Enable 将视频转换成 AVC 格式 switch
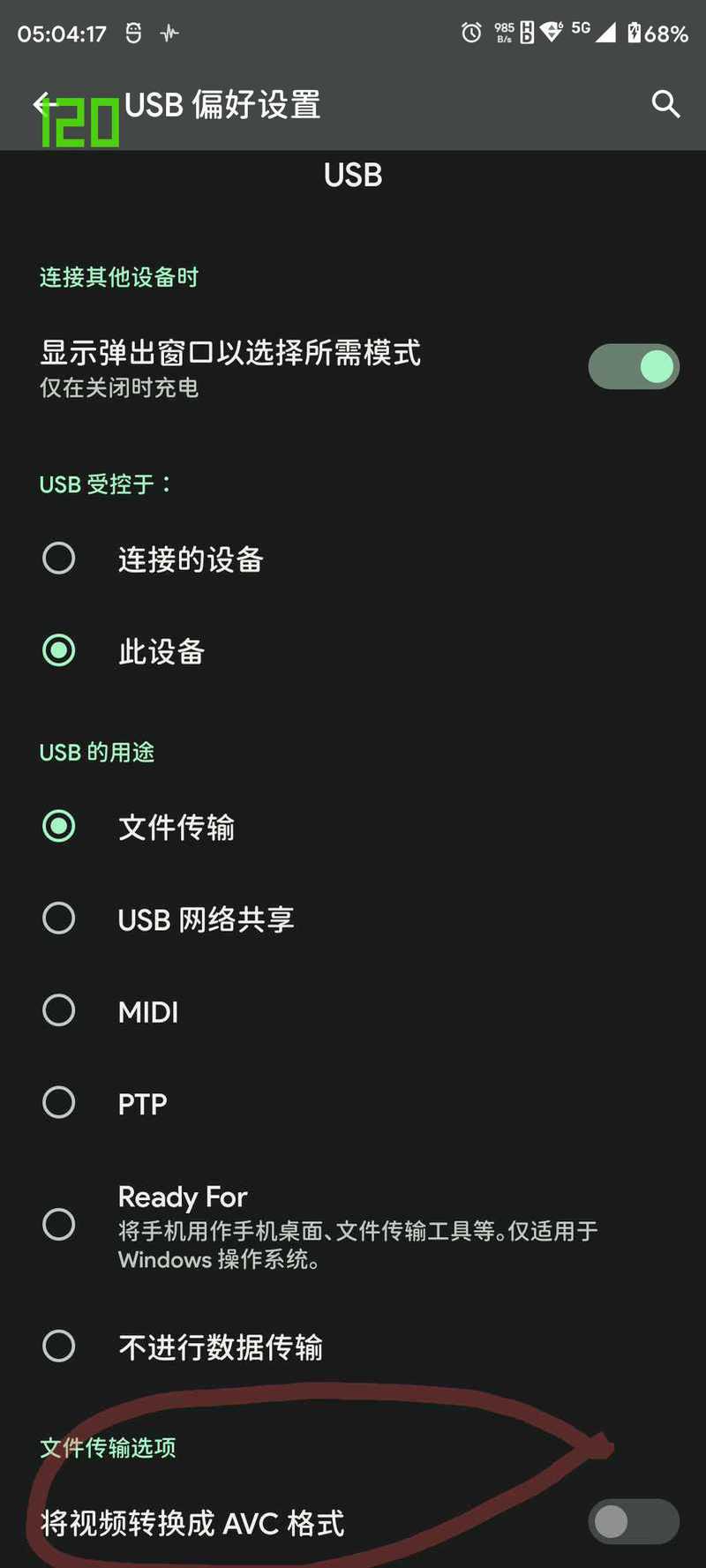This screenshot has width=706, height=1568. [634, 1521]
